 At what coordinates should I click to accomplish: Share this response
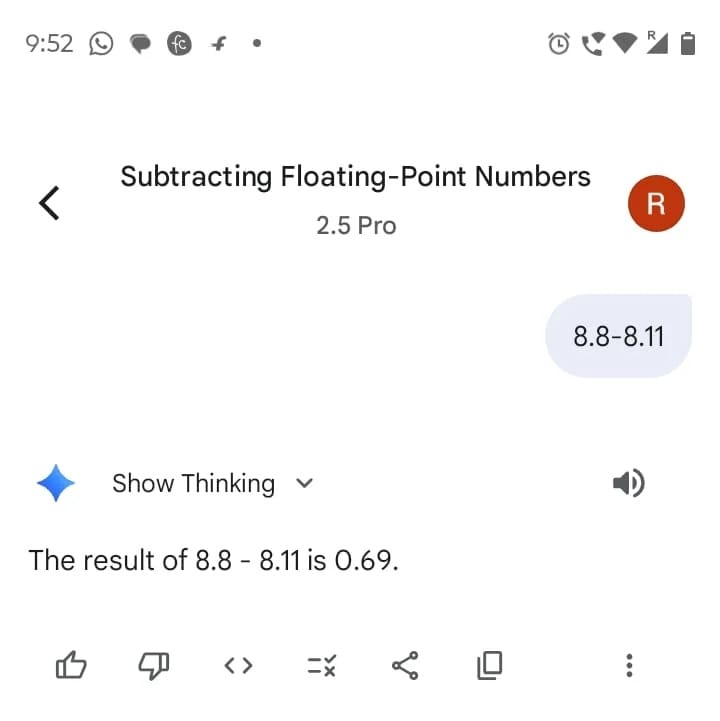405,664
